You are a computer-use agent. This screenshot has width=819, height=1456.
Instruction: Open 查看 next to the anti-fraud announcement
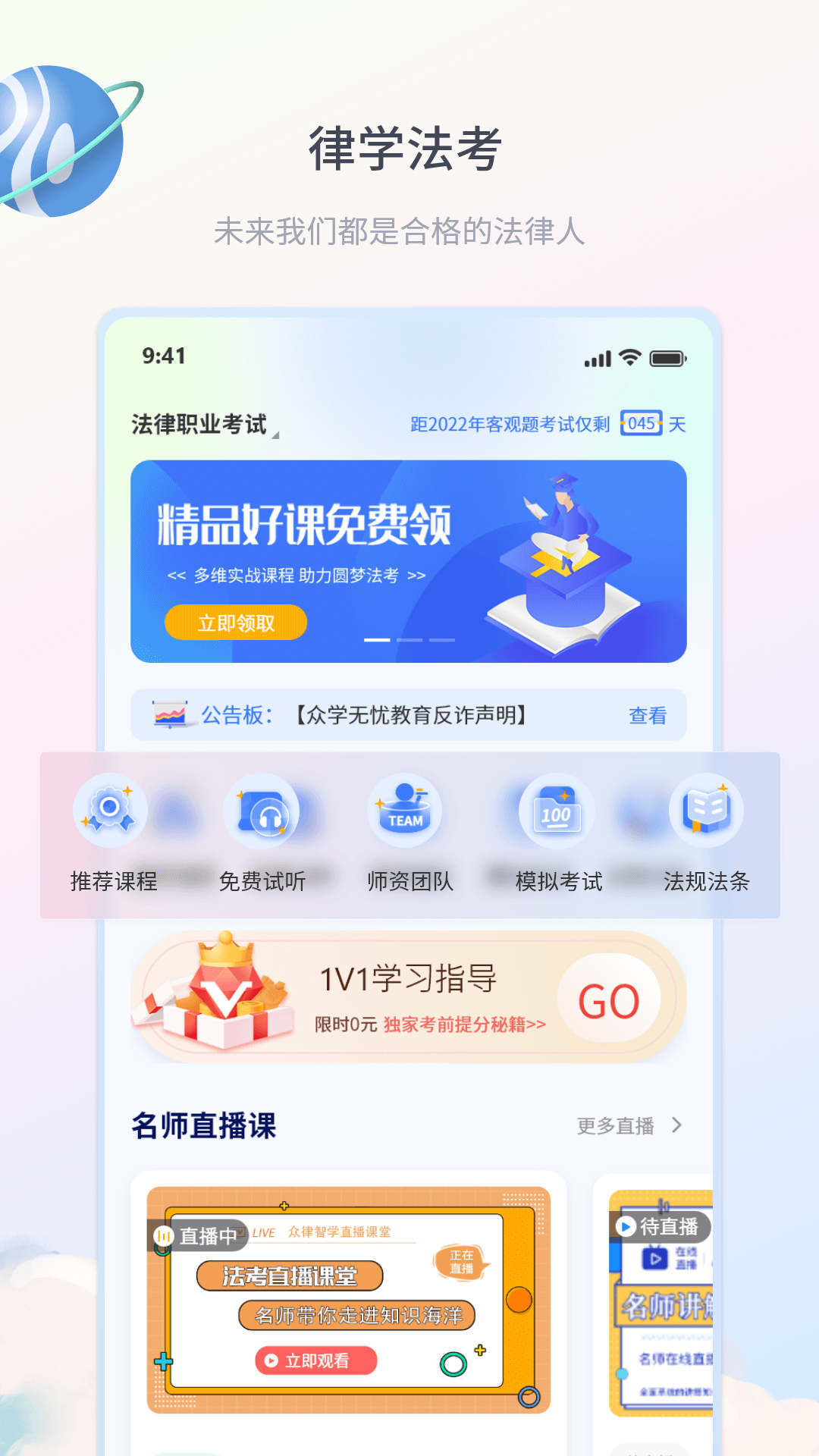[645, 714]
